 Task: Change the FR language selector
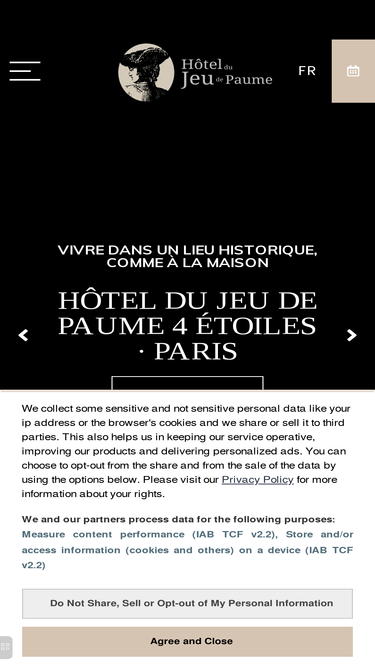point(307,71)
